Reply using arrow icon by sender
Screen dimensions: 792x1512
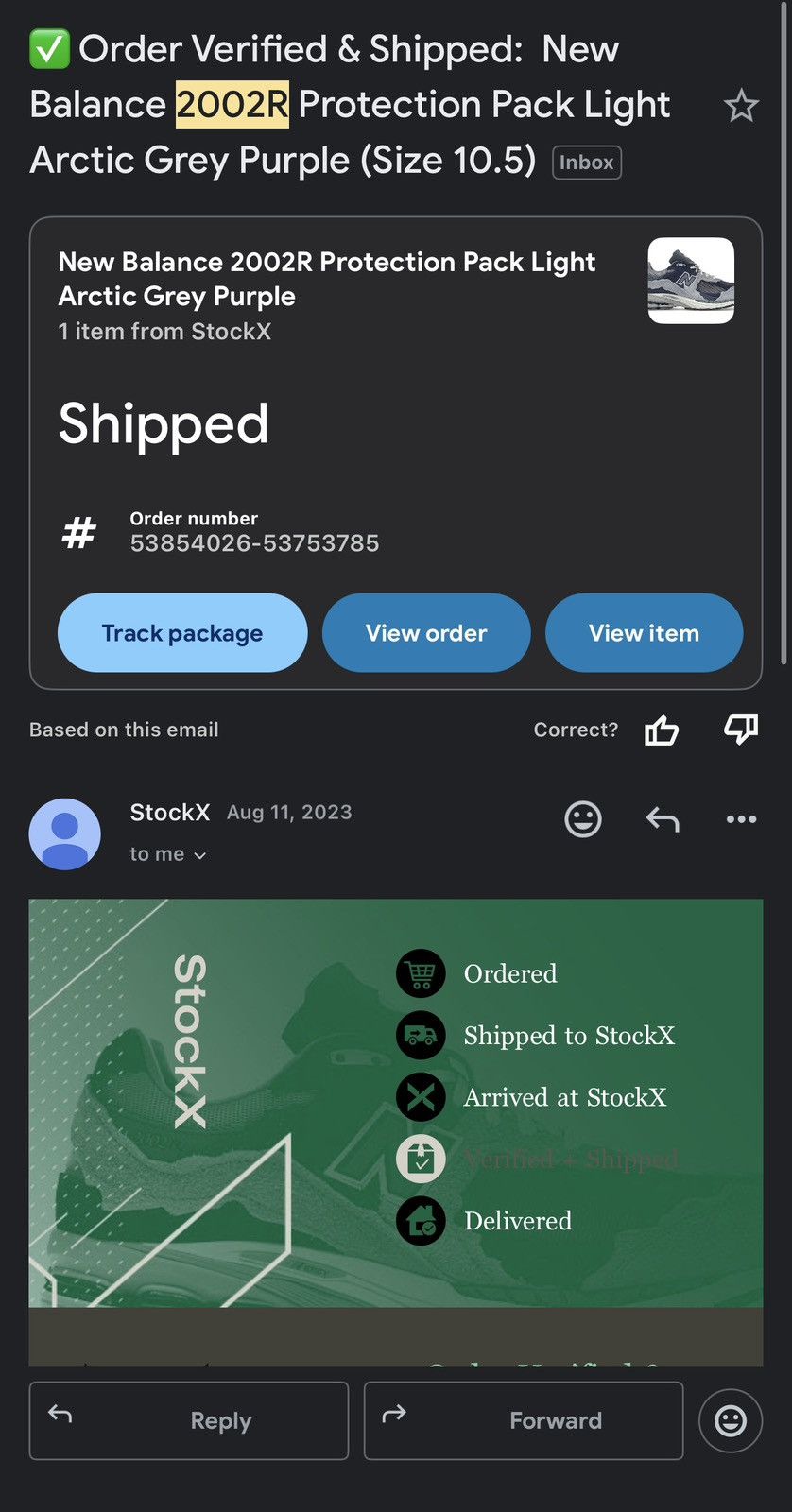click(x=663, y=818)
